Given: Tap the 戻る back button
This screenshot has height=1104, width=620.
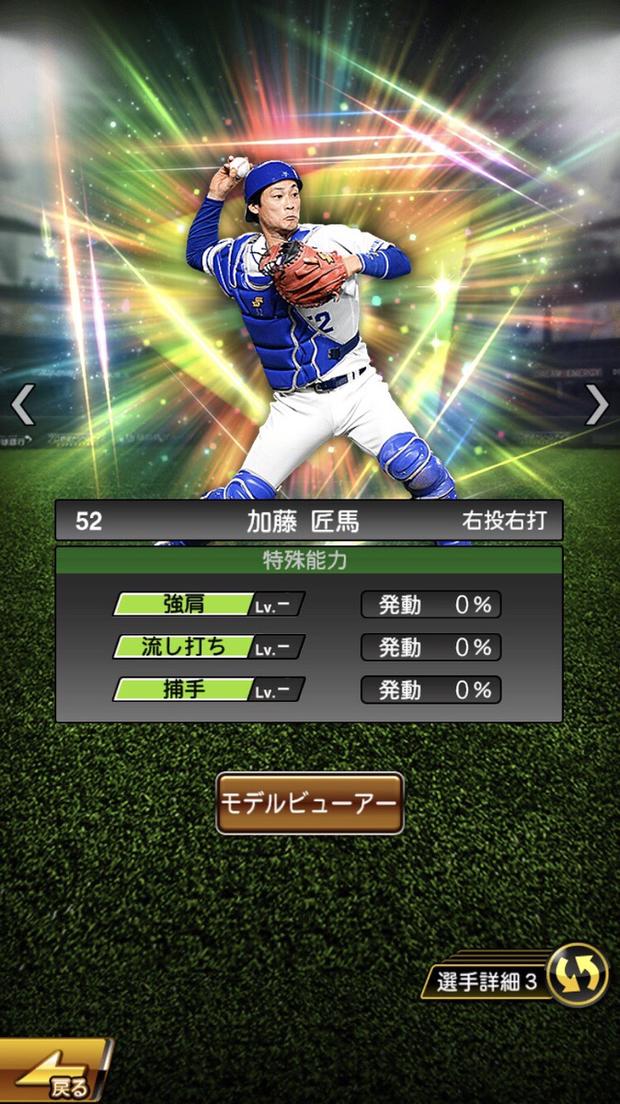Looking at the screenshot, I should (x=55, y=1076).
